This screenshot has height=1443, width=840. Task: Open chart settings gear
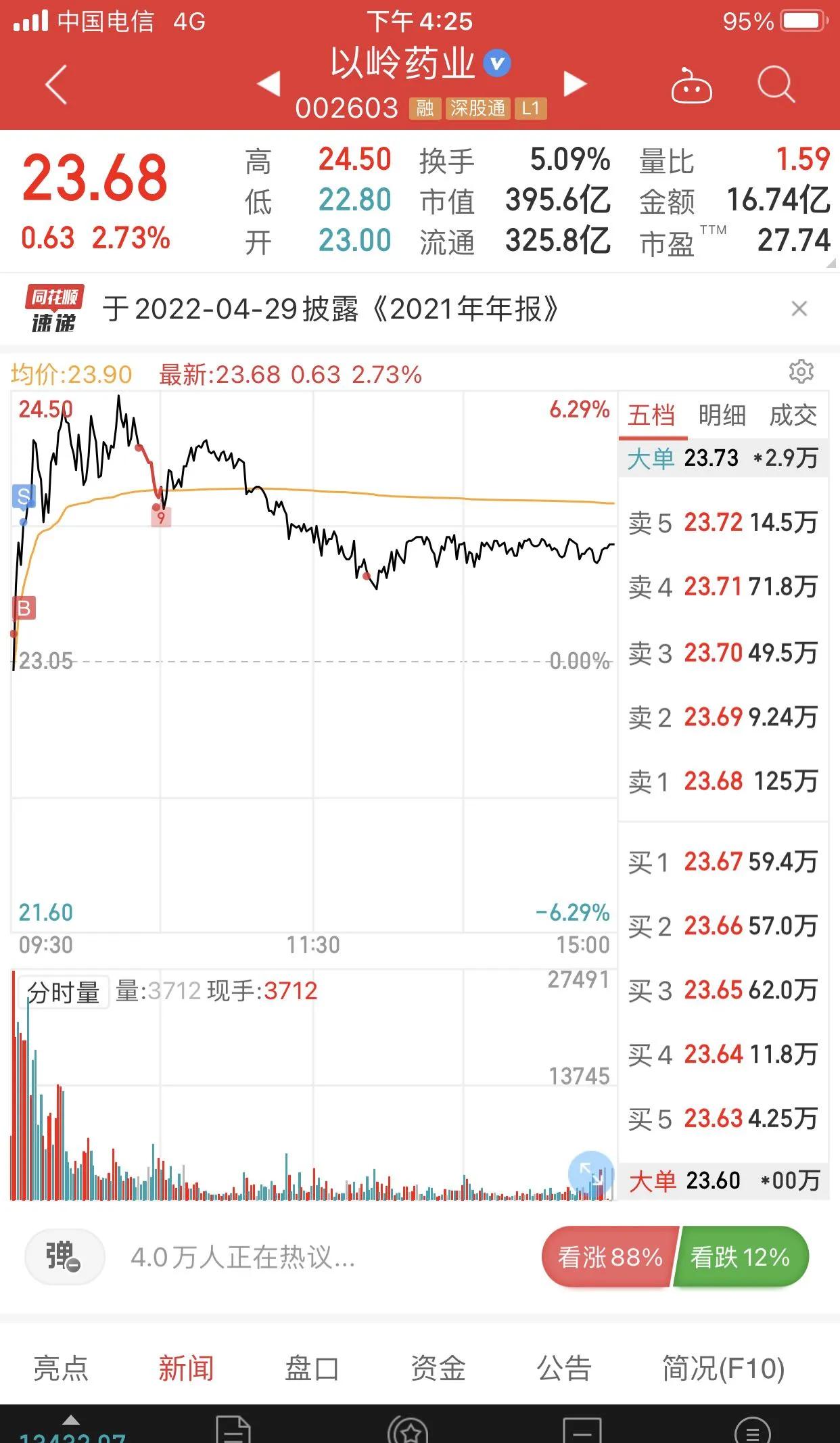pos(801,371)
